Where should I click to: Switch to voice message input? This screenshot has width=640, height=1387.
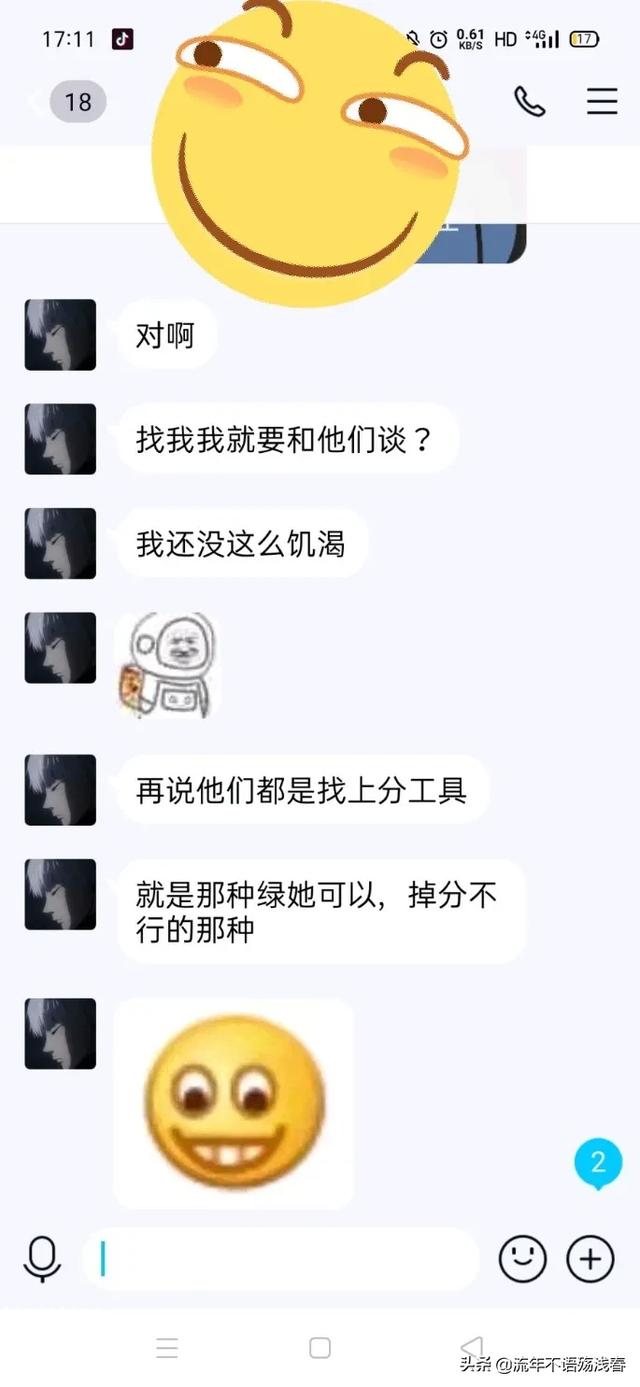point(42,1259)
